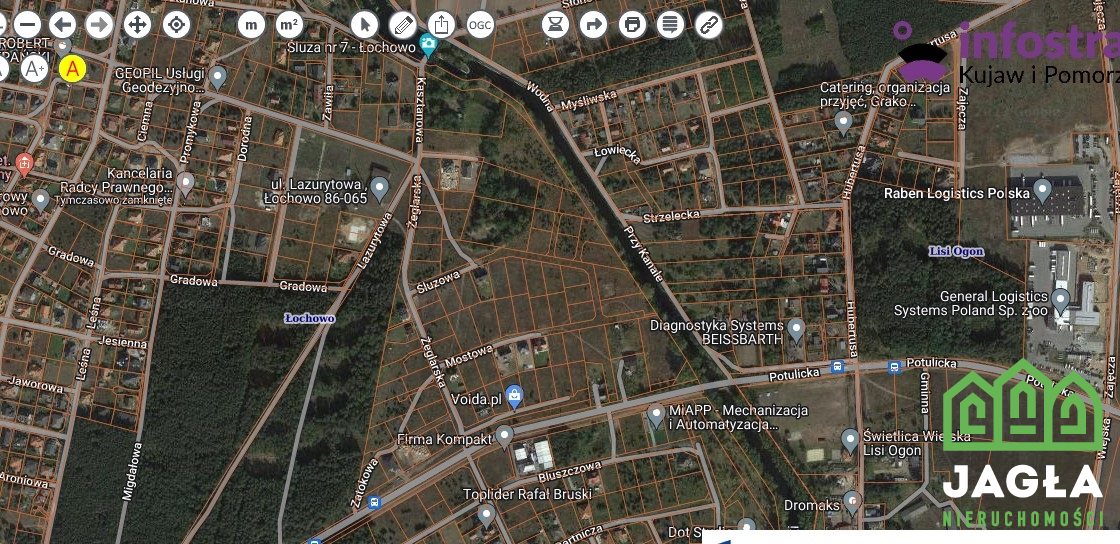The height and width of the screenshot is (544, 1120).
Task: Select the pan/move map tool
Action: (x=138, y=24)
